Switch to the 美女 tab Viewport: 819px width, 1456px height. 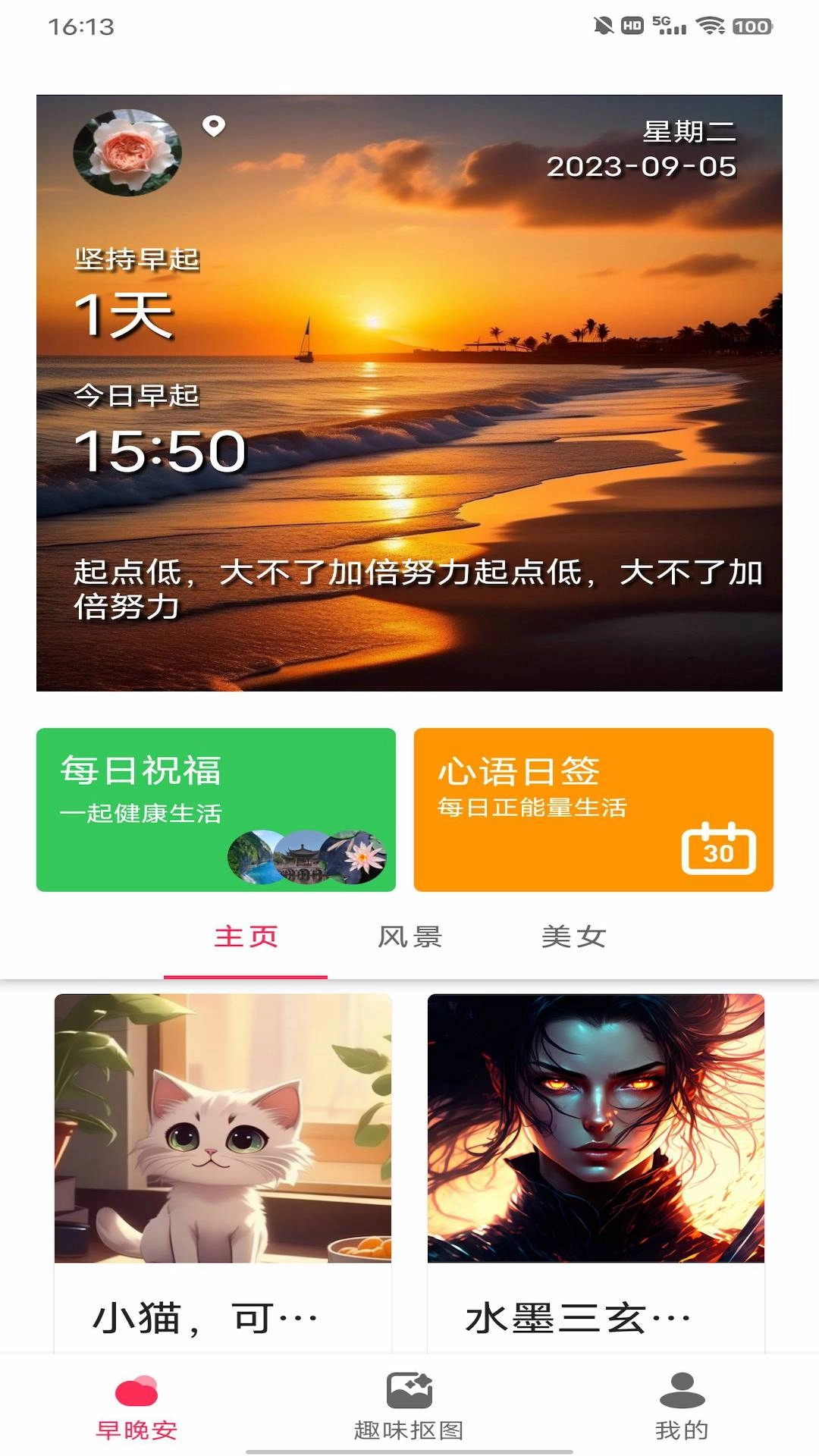coord(573,938)
